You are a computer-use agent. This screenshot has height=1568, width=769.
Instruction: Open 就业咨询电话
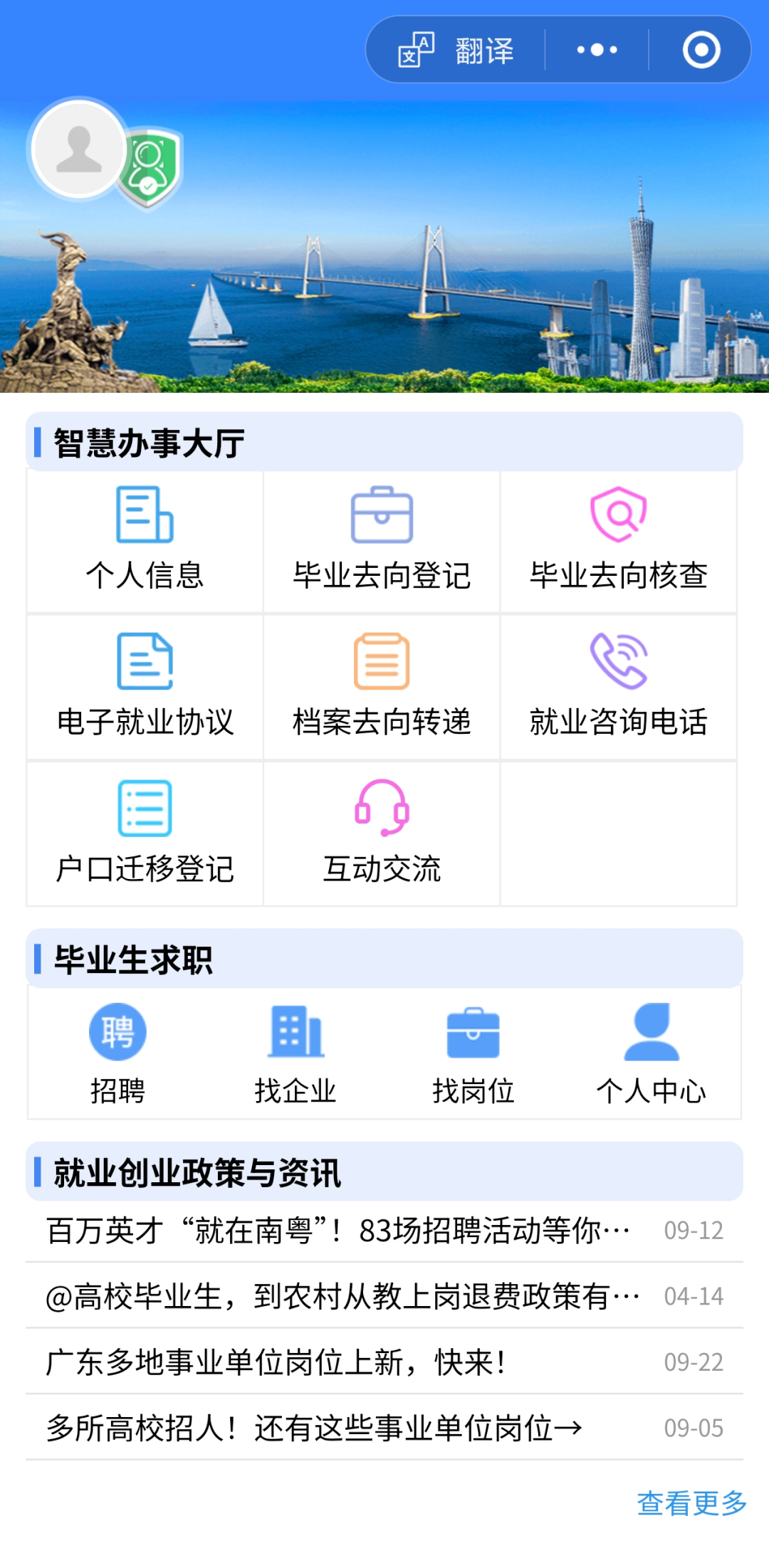coord(618,687)
